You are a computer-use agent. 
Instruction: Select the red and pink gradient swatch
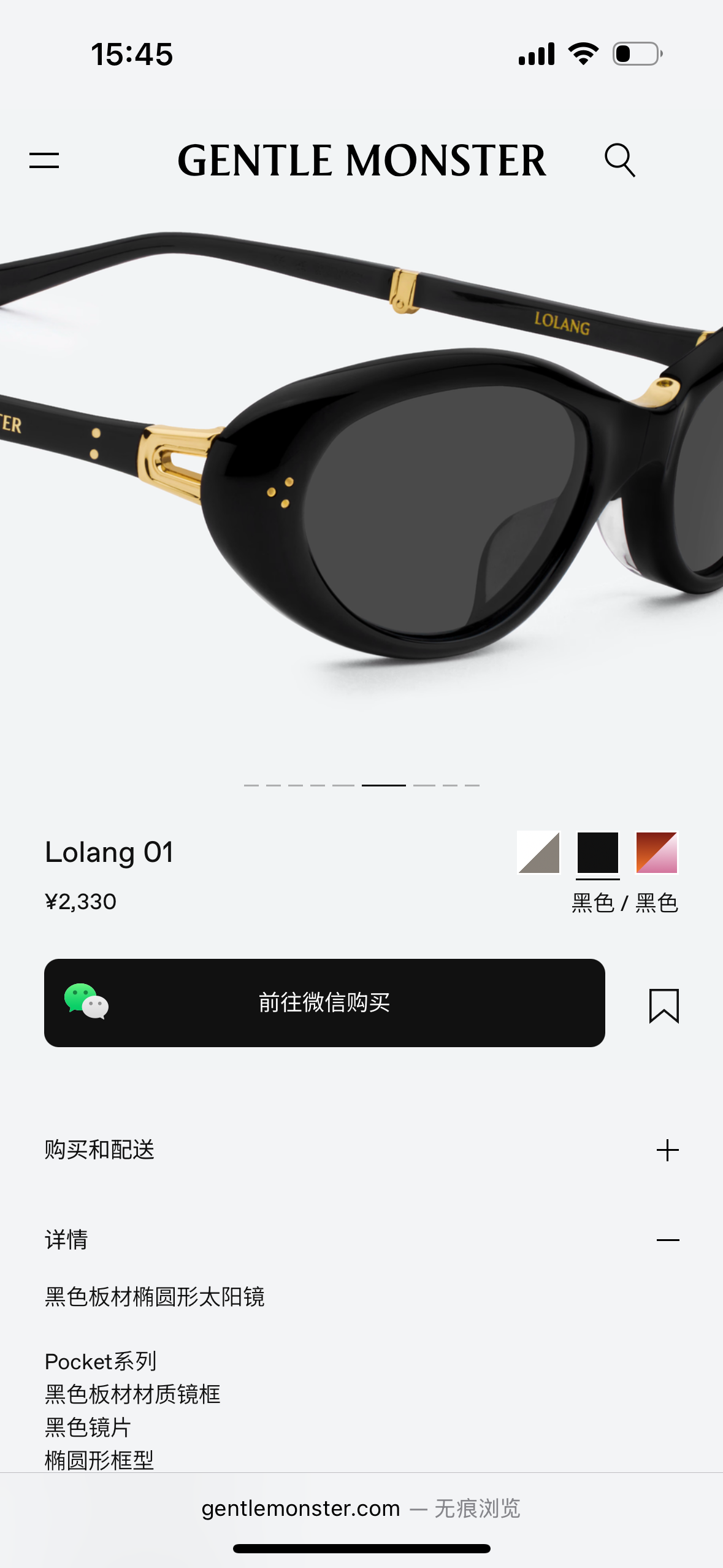click(656, 852)
